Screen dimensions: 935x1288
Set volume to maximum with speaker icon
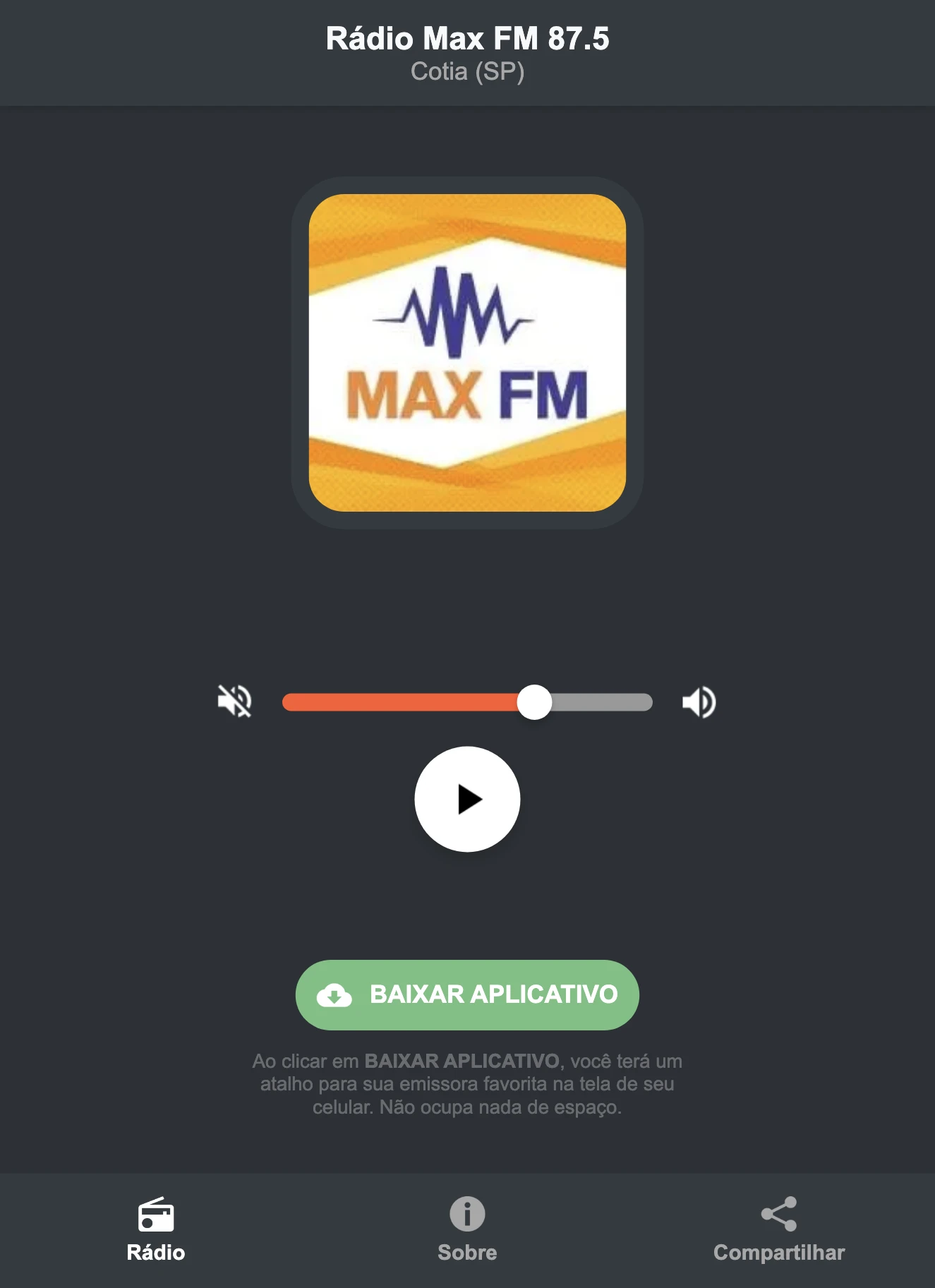tap(699, 700)
